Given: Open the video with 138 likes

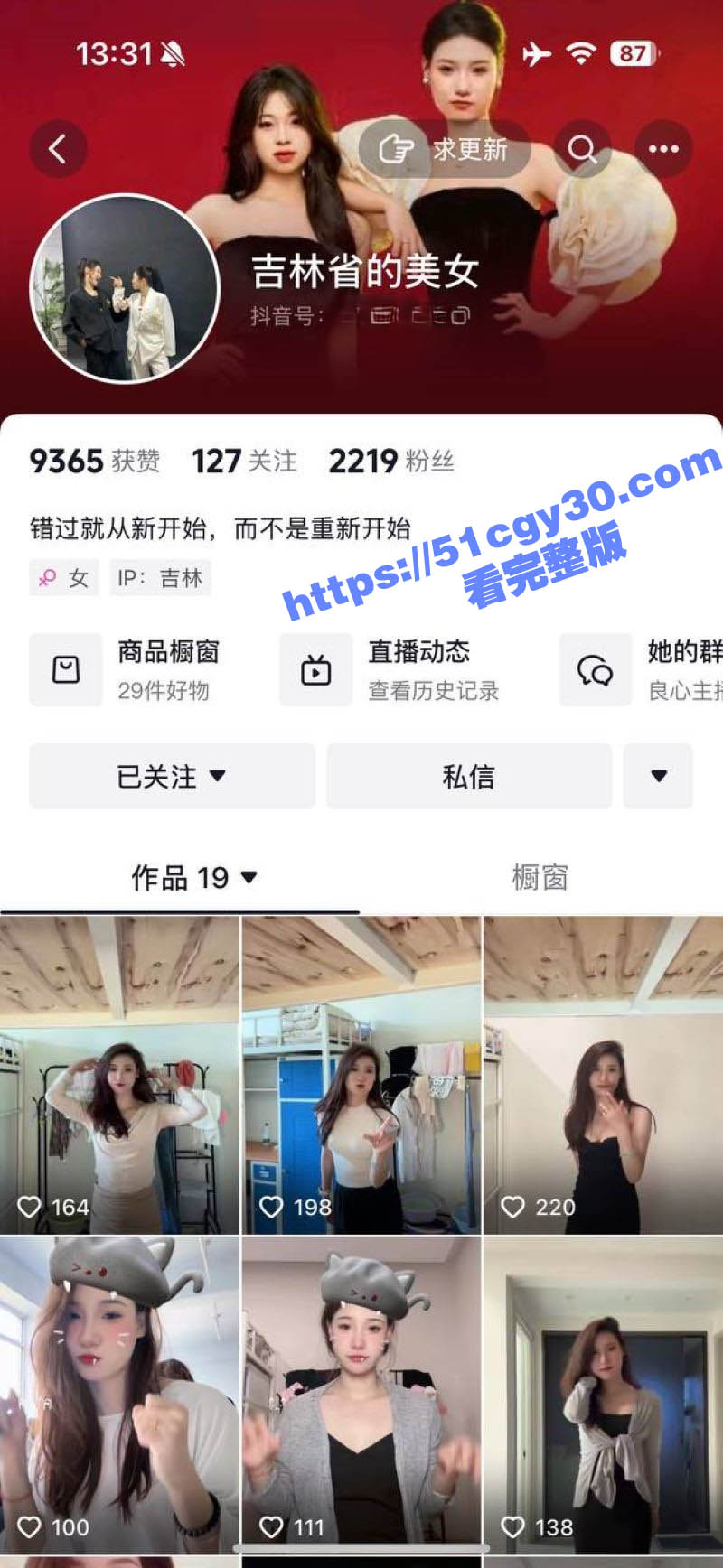Looking at the screenshot, I should 603,1391.
